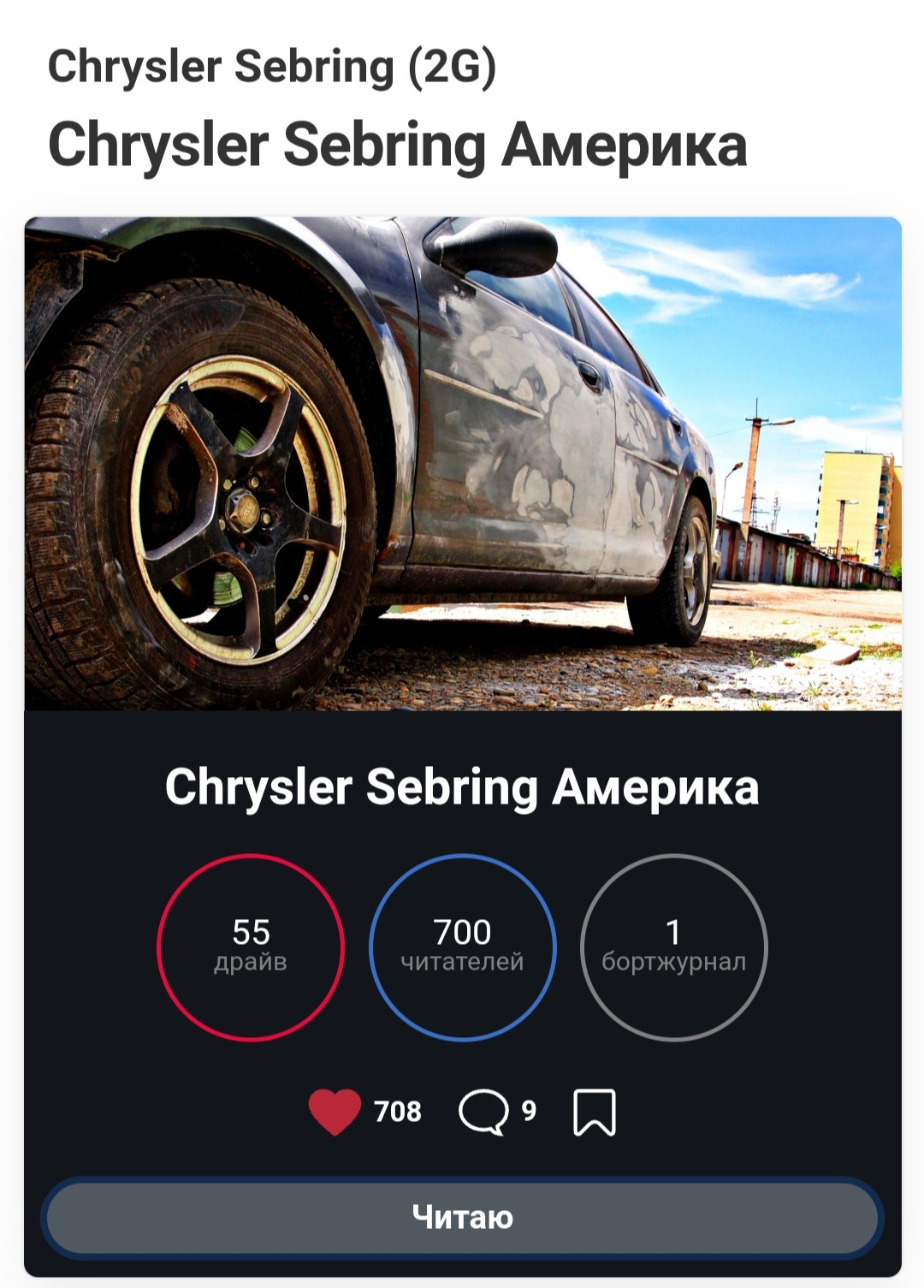View the 55 драйв rating
Image resolution: width=924 pixels, height=1288 pixels.
251,947
